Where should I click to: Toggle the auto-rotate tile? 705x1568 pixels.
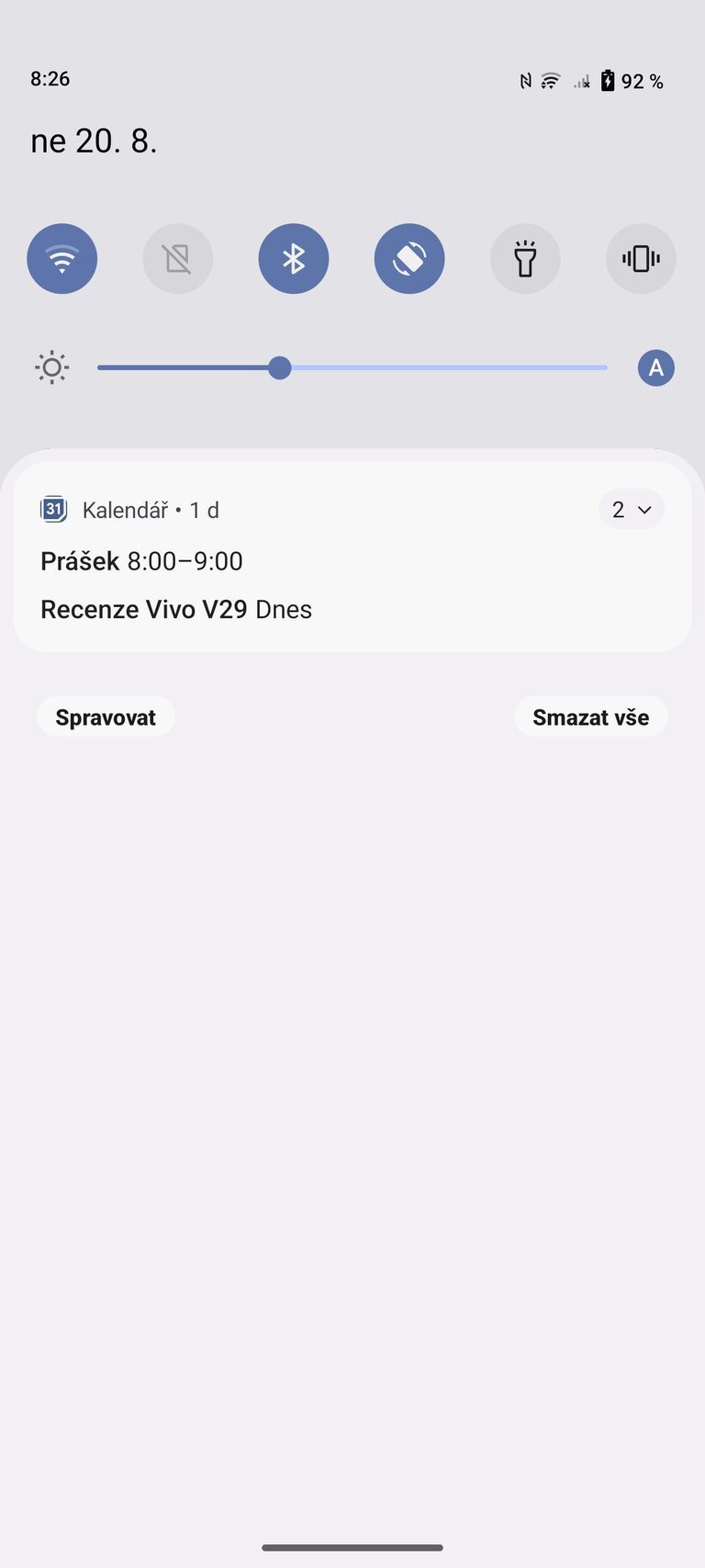tap(409, 259)
